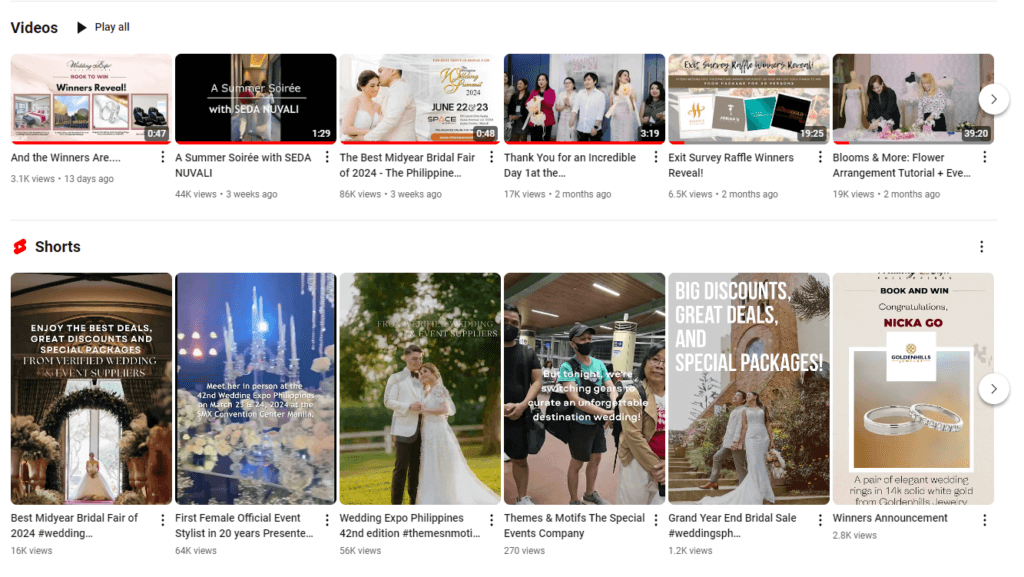Open more options for 'Exit Survey Raffle Winners Reveal!'

[820, 158]
